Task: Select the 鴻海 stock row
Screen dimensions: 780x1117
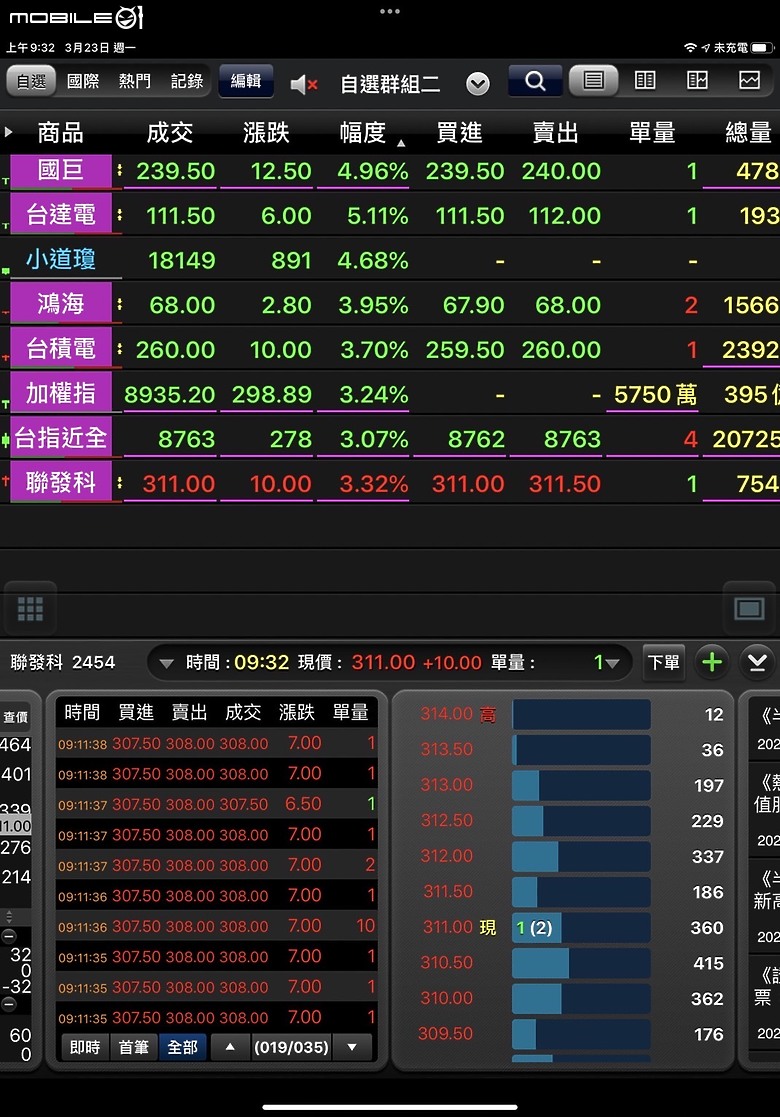Action: (62, 304)
